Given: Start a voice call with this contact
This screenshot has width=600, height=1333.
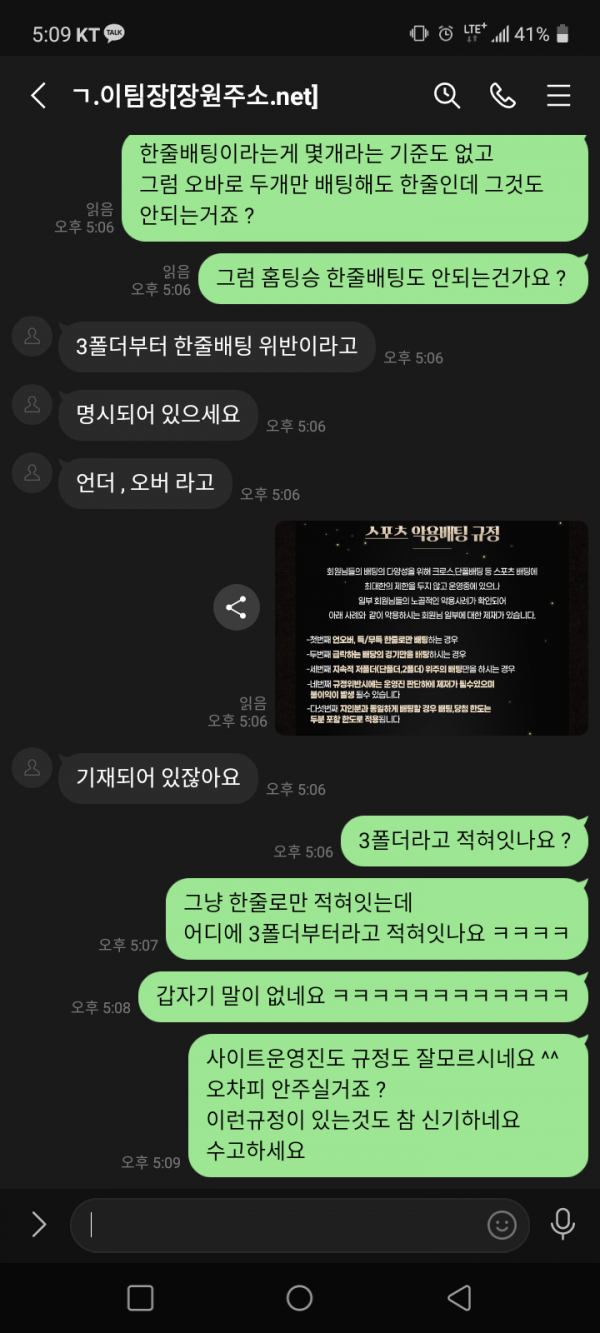Looking at the screenshot, I should pos(502,95).
